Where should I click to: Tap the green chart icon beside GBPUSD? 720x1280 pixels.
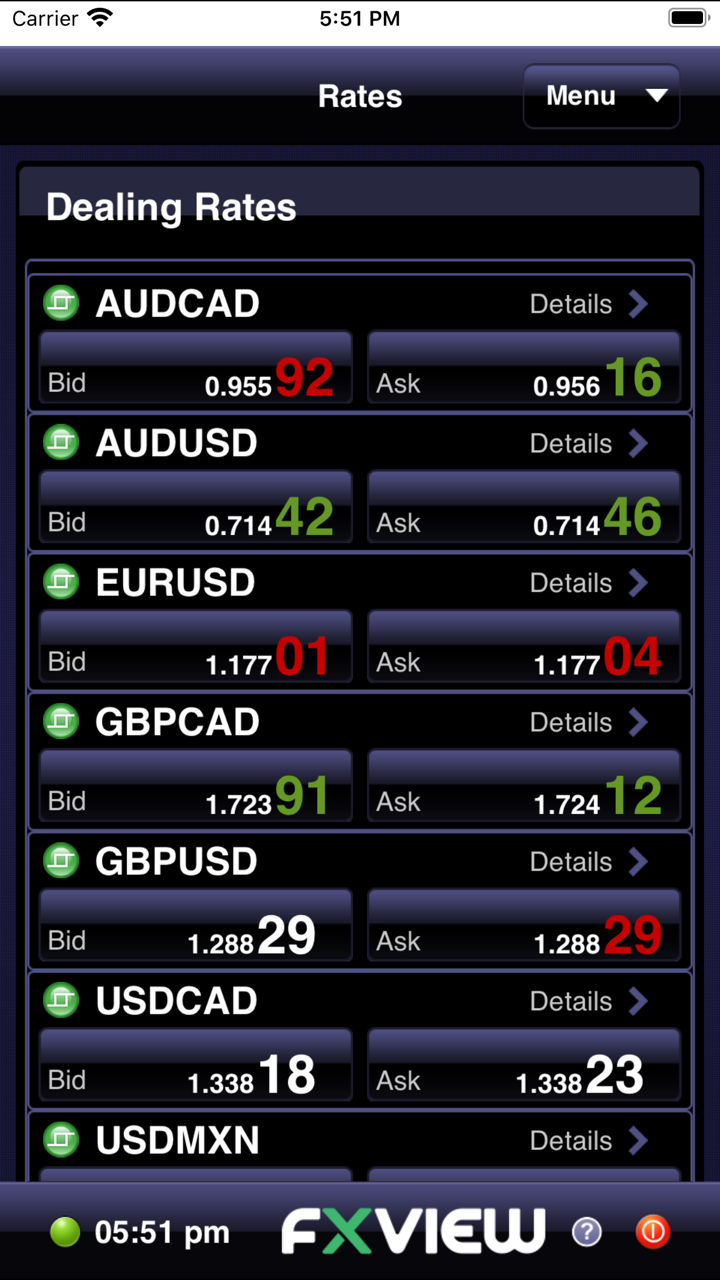pyautogui.click(x=61, y=861)
